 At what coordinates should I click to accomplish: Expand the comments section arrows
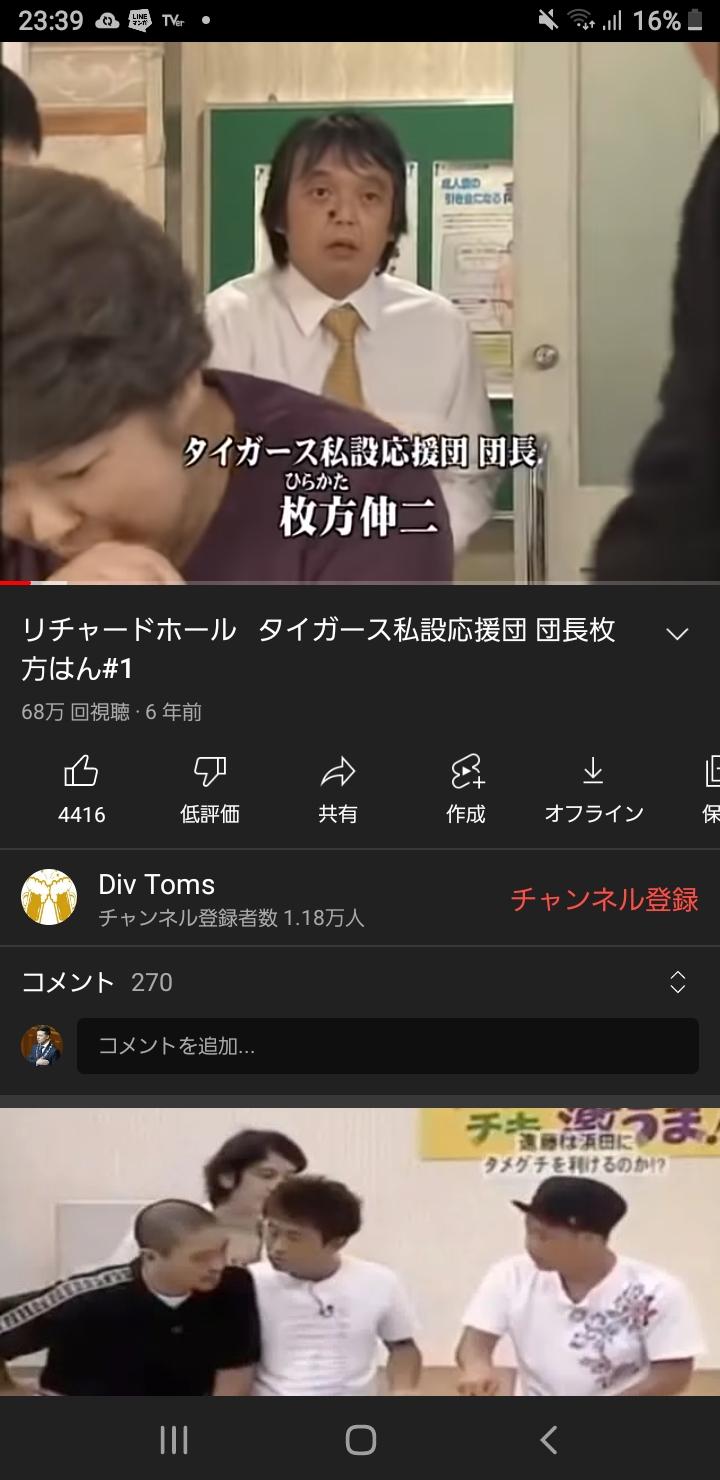pos(677,982)
